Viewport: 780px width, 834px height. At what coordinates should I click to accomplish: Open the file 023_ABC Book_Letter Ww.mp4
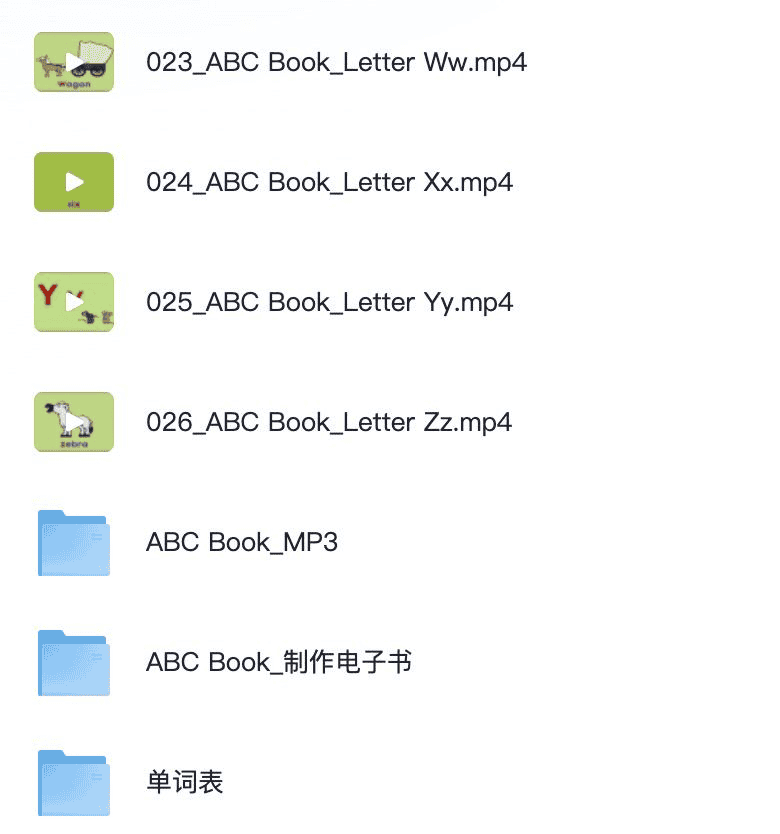coord(337,62)
